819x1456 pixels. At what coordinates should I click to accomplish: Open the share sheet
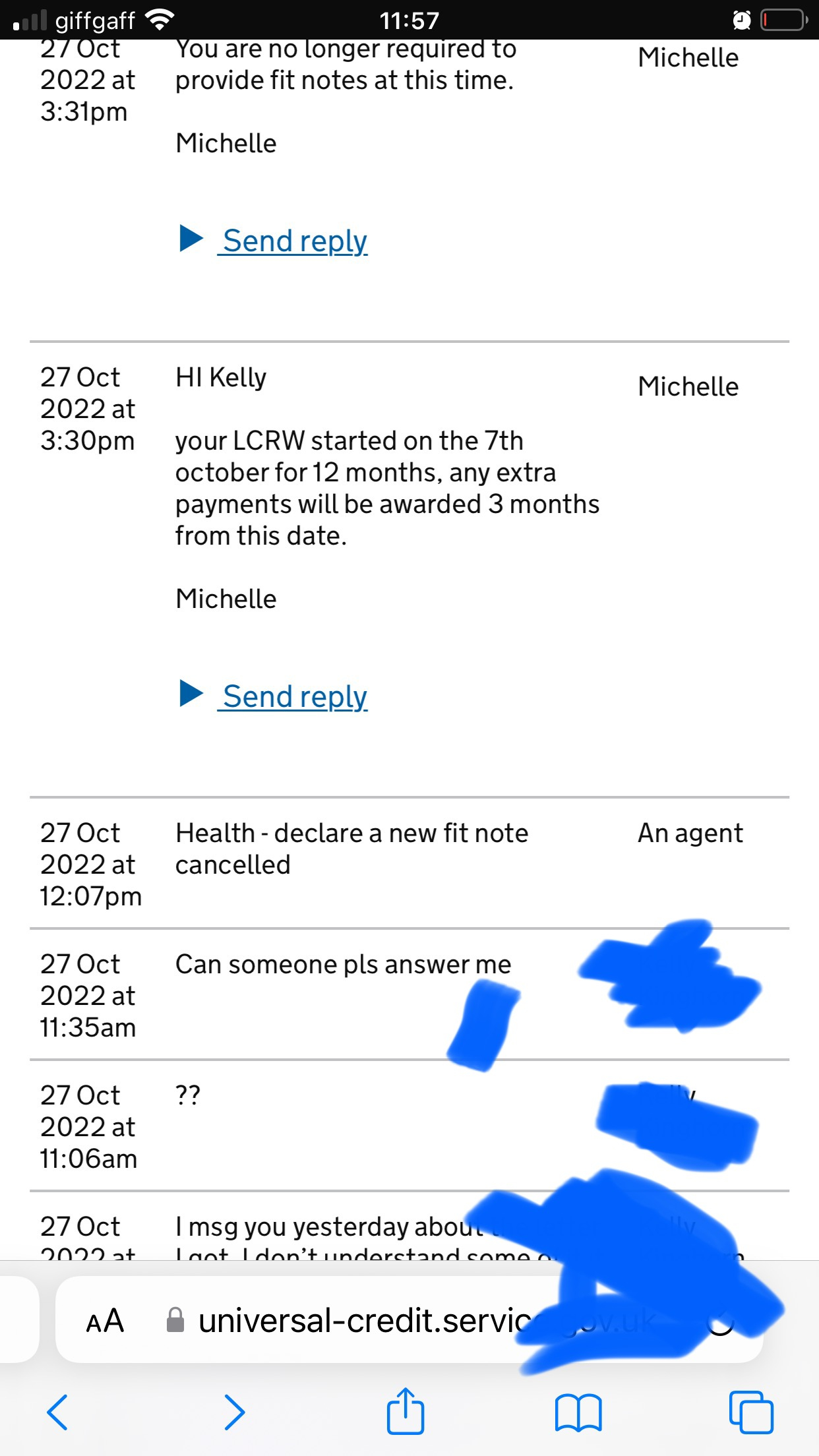click(x=405, y=1411)
